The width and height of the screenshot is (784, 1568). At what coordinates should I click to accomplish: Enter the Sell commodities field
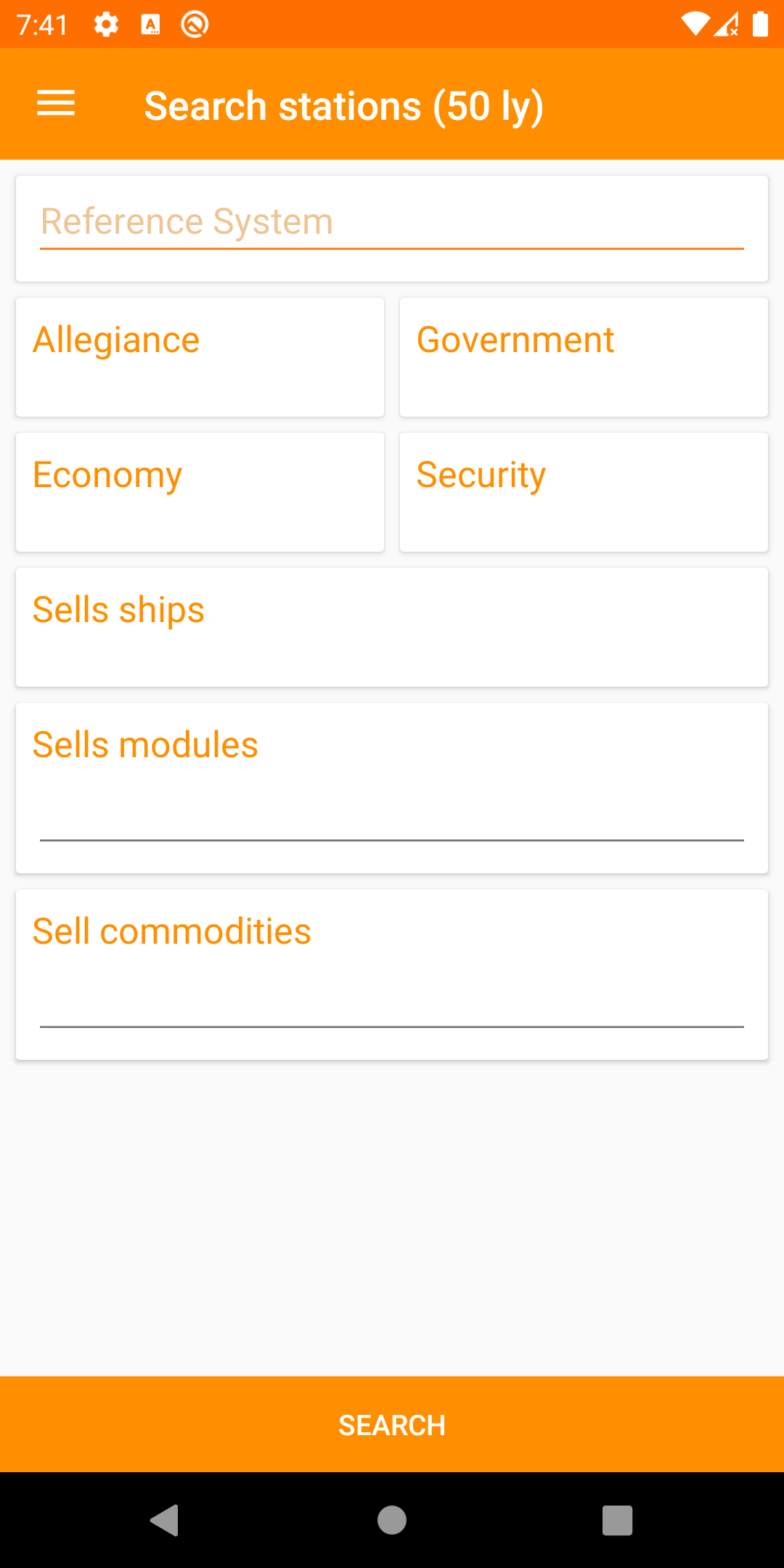(x=392, y=1003)
